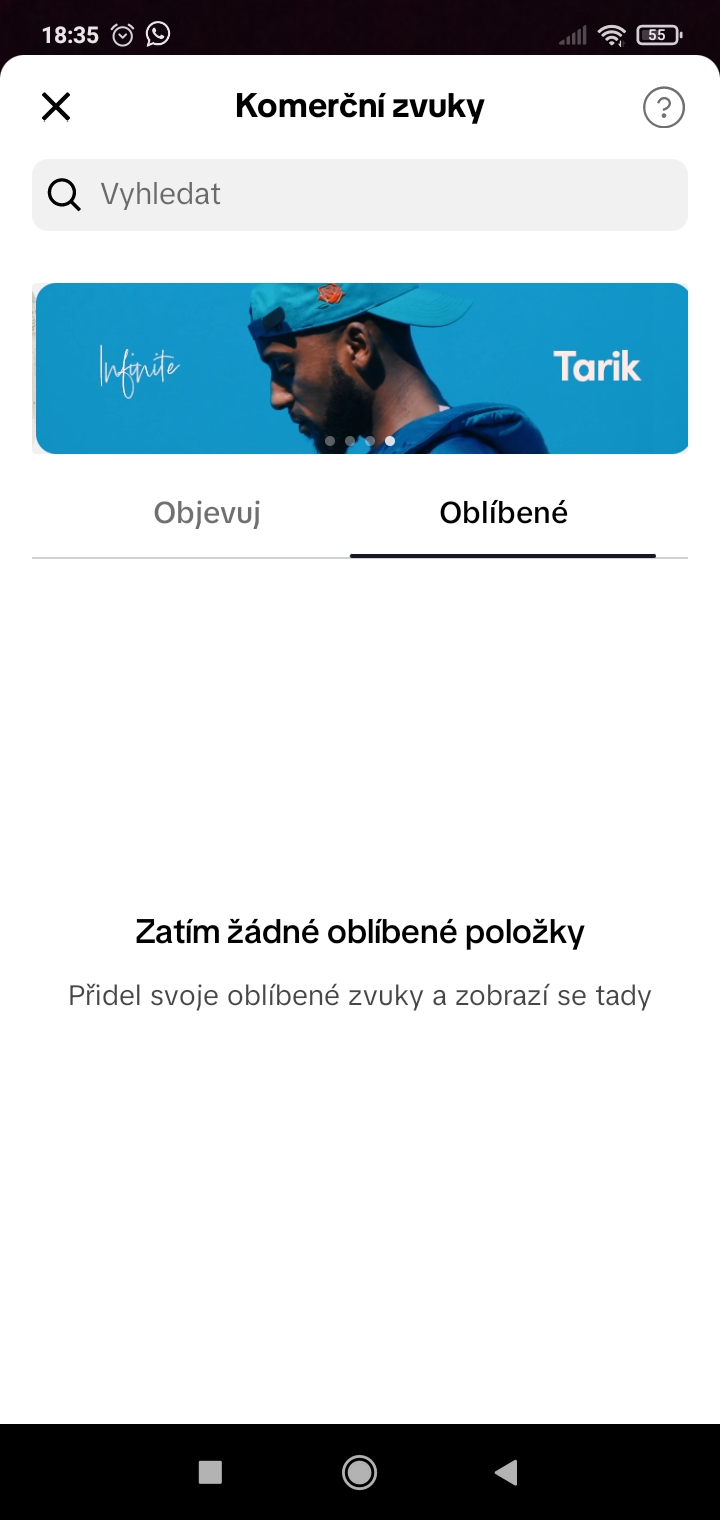Close the Komerční zvuky screen
The width and height of the screenshot is (720, 1520).
pyautogui.click(x=56, y=106)
